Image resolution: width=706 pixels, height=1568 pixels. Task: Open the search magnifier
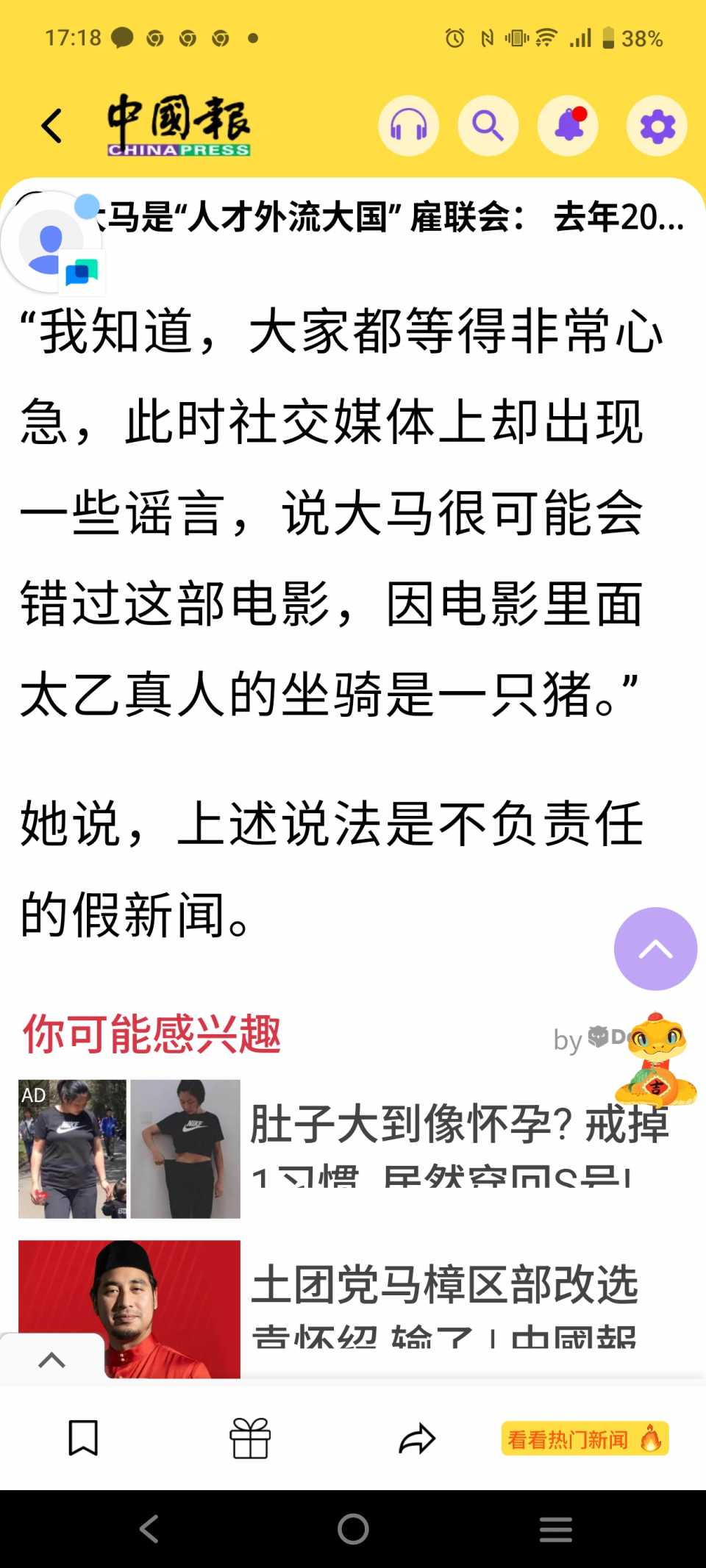(488, 126)
